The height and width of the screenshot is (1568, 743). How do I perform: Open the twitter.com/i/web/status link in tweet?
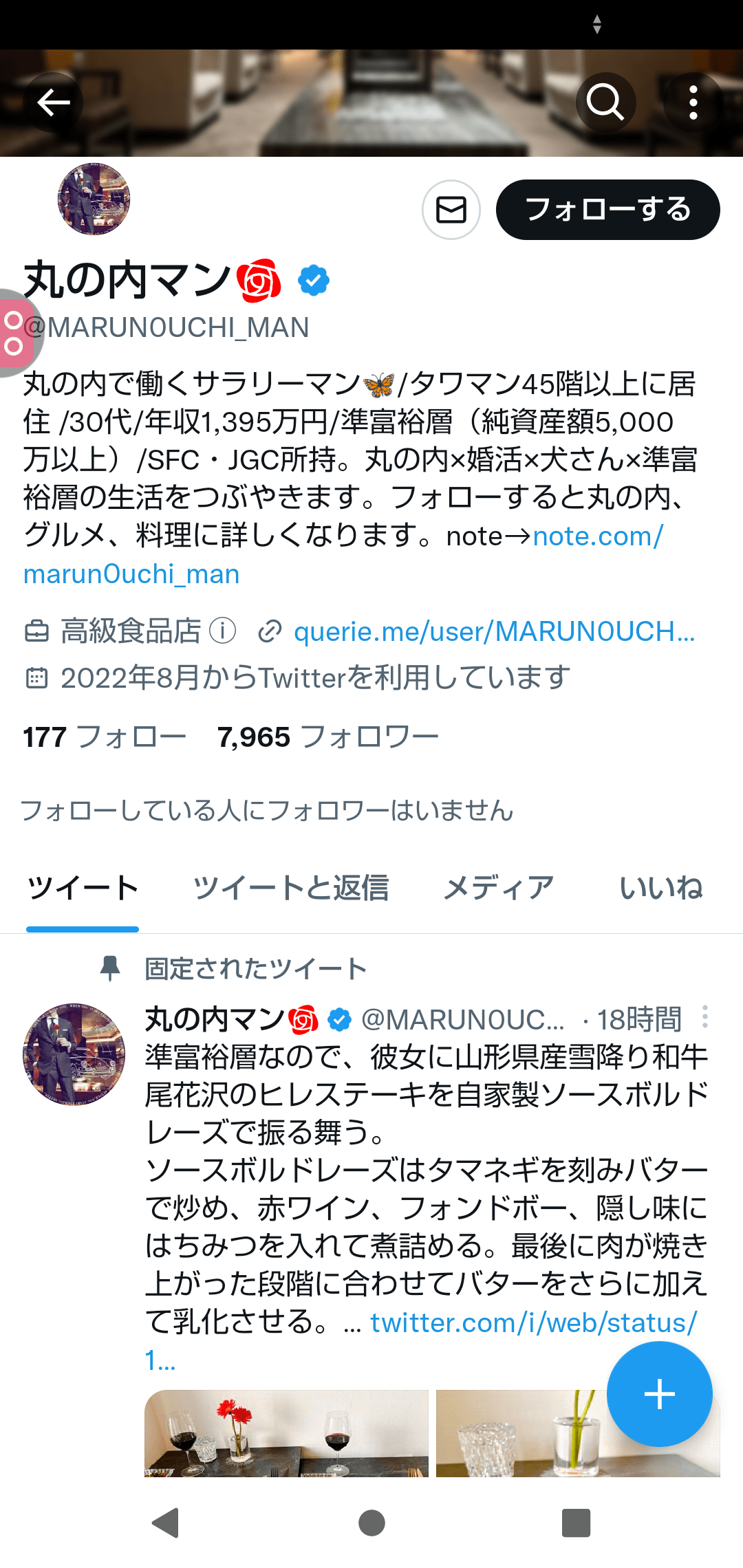pos(533,1323)
